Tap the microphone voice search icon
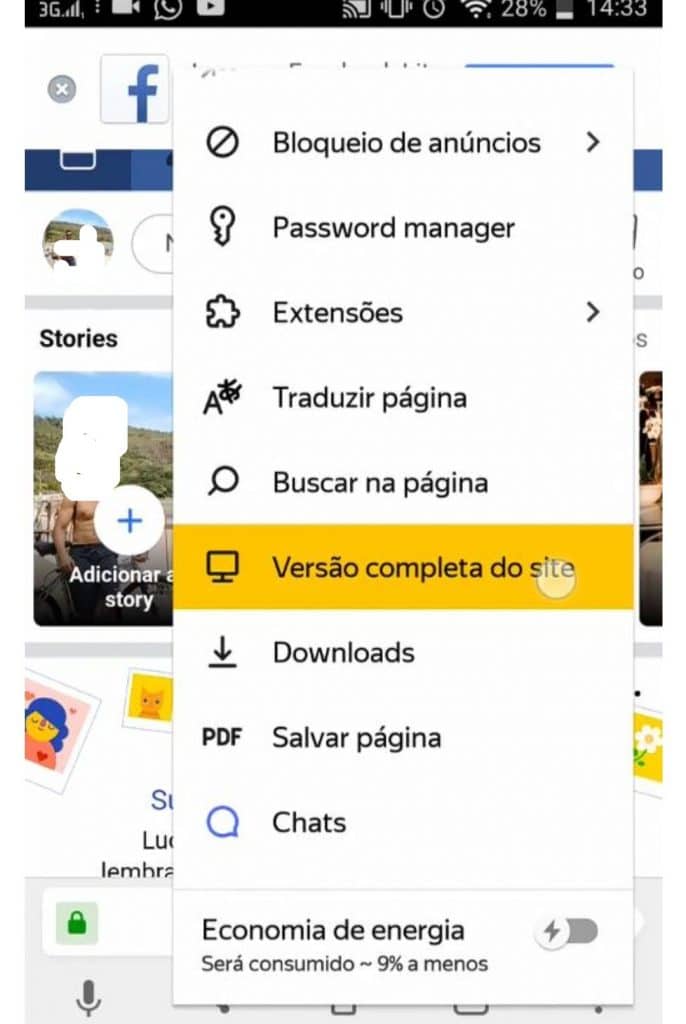 [x=88, y=997]
